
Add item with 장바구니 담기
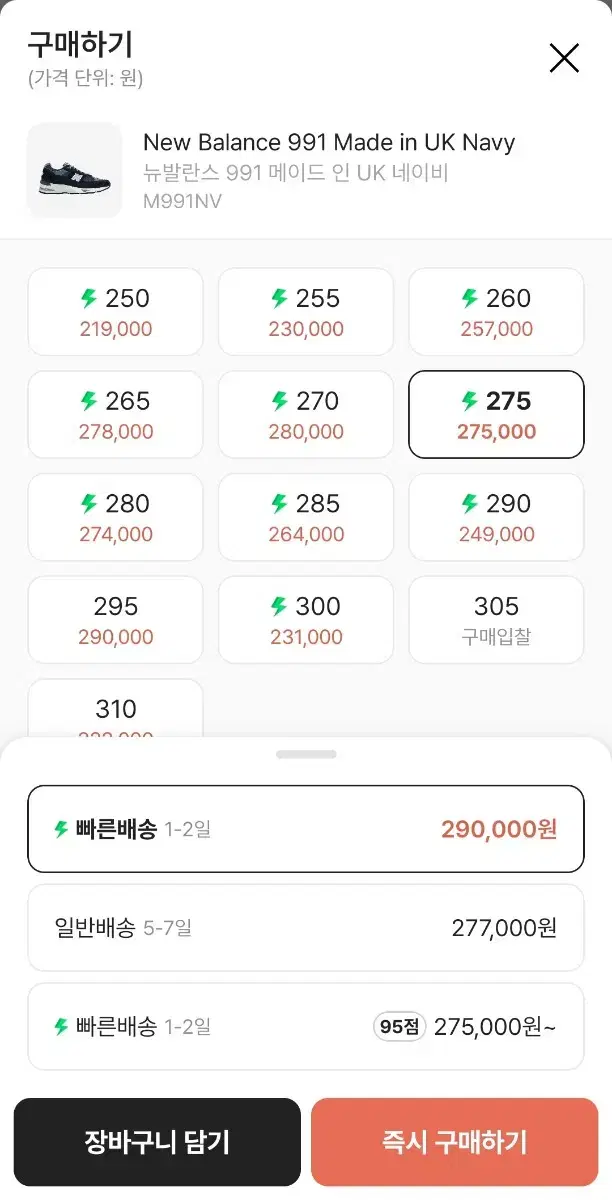pyautogui.click(x=157, y=1142)
